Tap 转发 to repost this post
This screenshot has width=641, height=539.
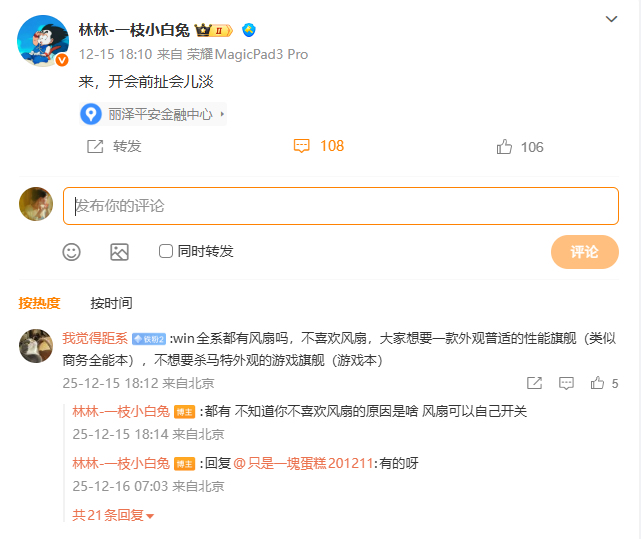(114, 146)
